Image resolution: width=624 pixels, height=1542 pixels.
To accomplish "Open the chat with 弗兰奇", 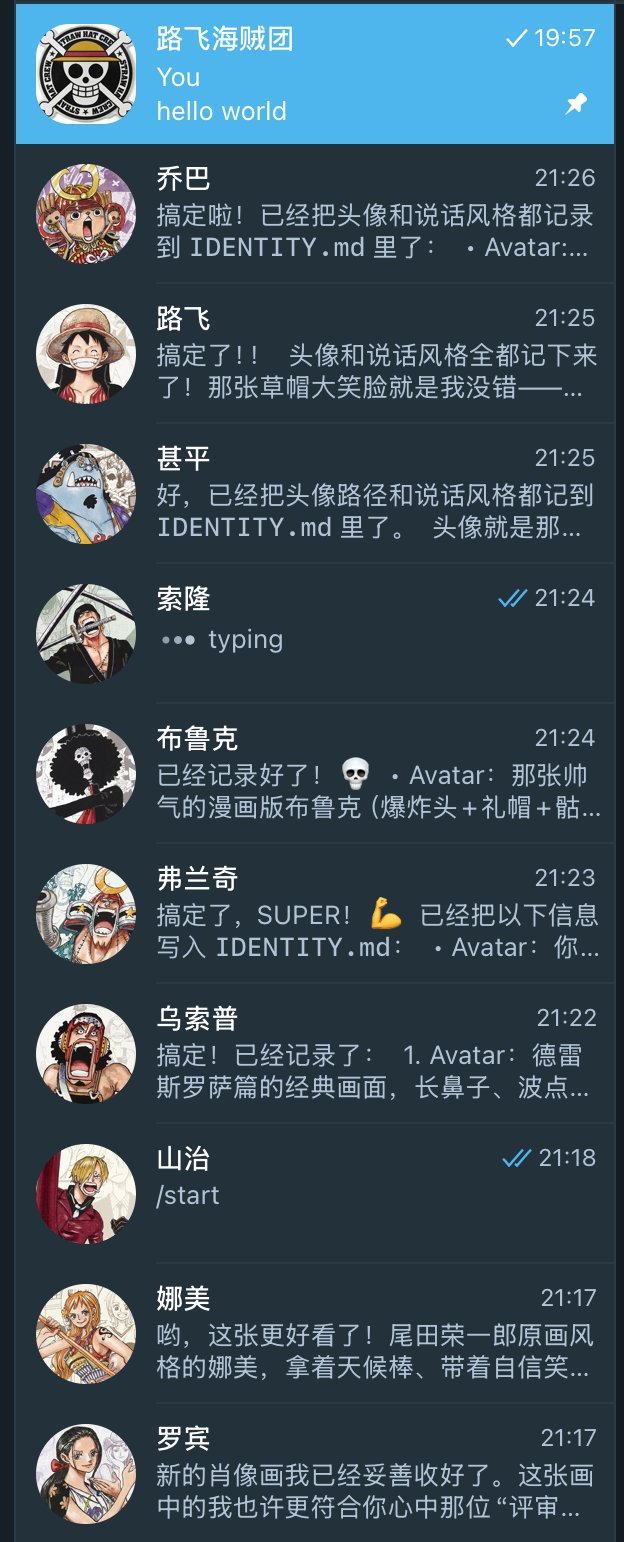I will (x=314, y=913).
